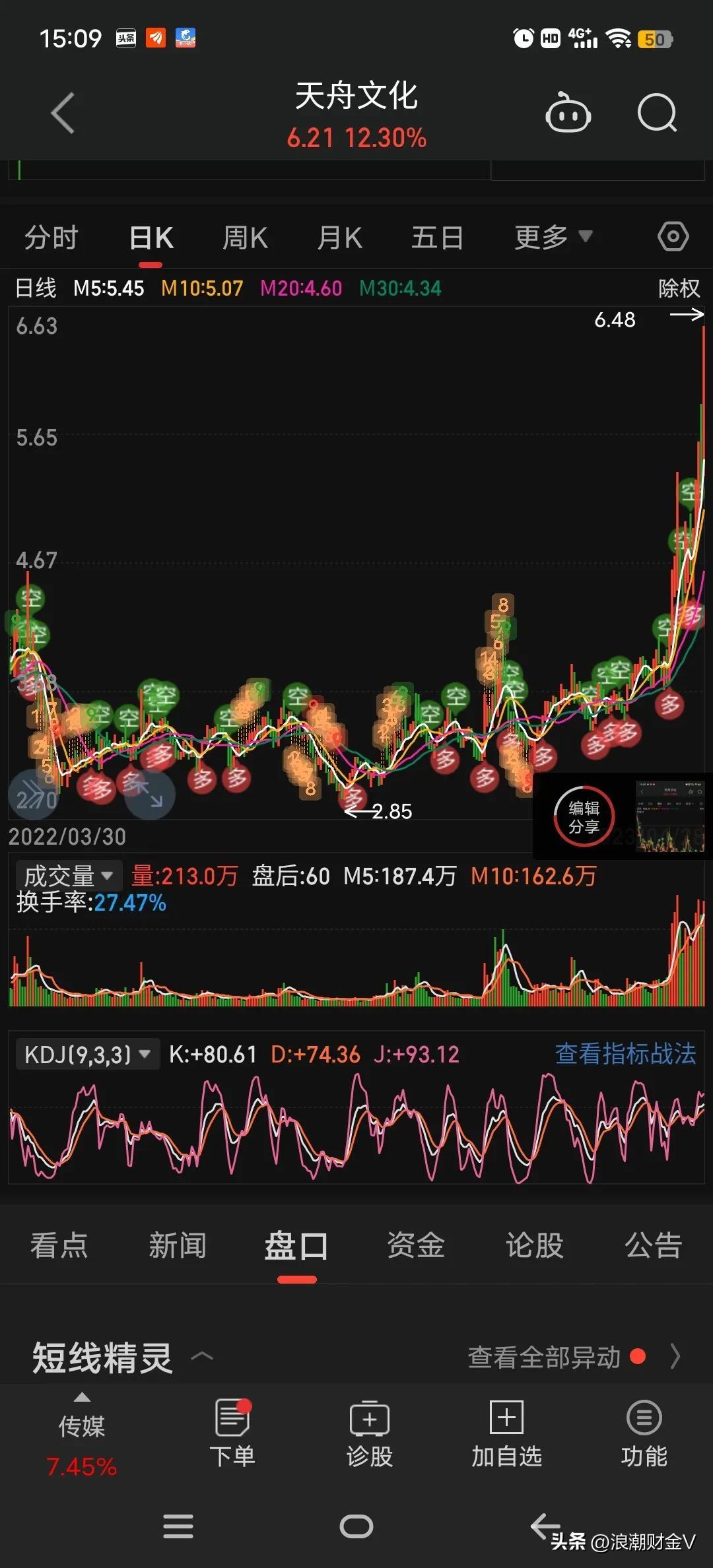This screenshot has height=1568, width=713.
Task: Collapse the 短线精灵 panel via its chevron
Action: (201, 1356)
